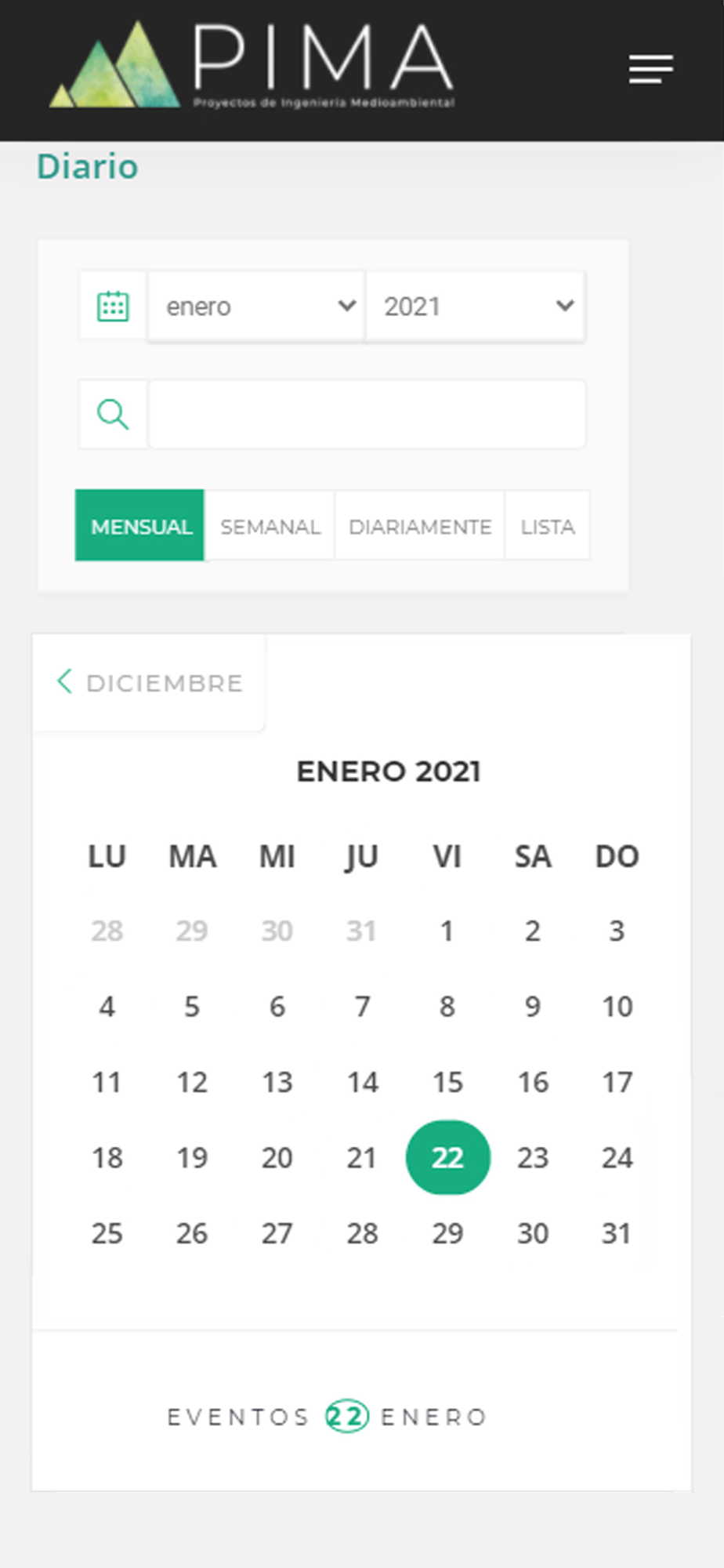The image size is (724, 1568).
Task: Go back to Diciembre
Action: point(150,683)
